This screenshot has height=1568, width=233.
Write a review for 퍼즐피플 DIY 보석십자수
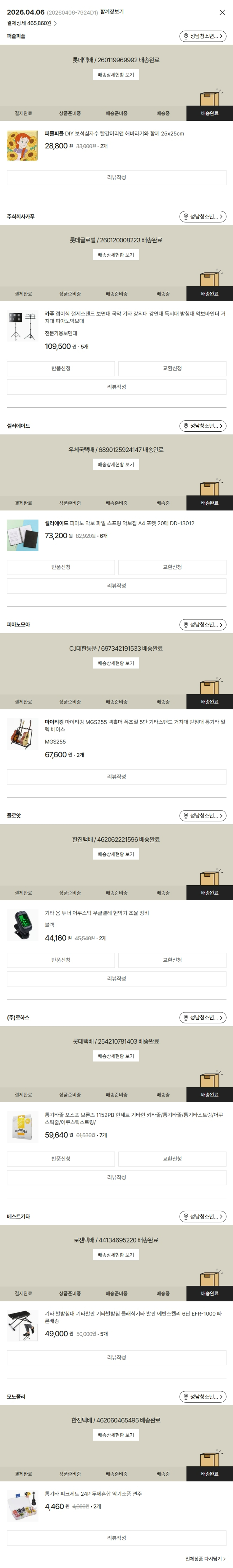click(116, 177)
